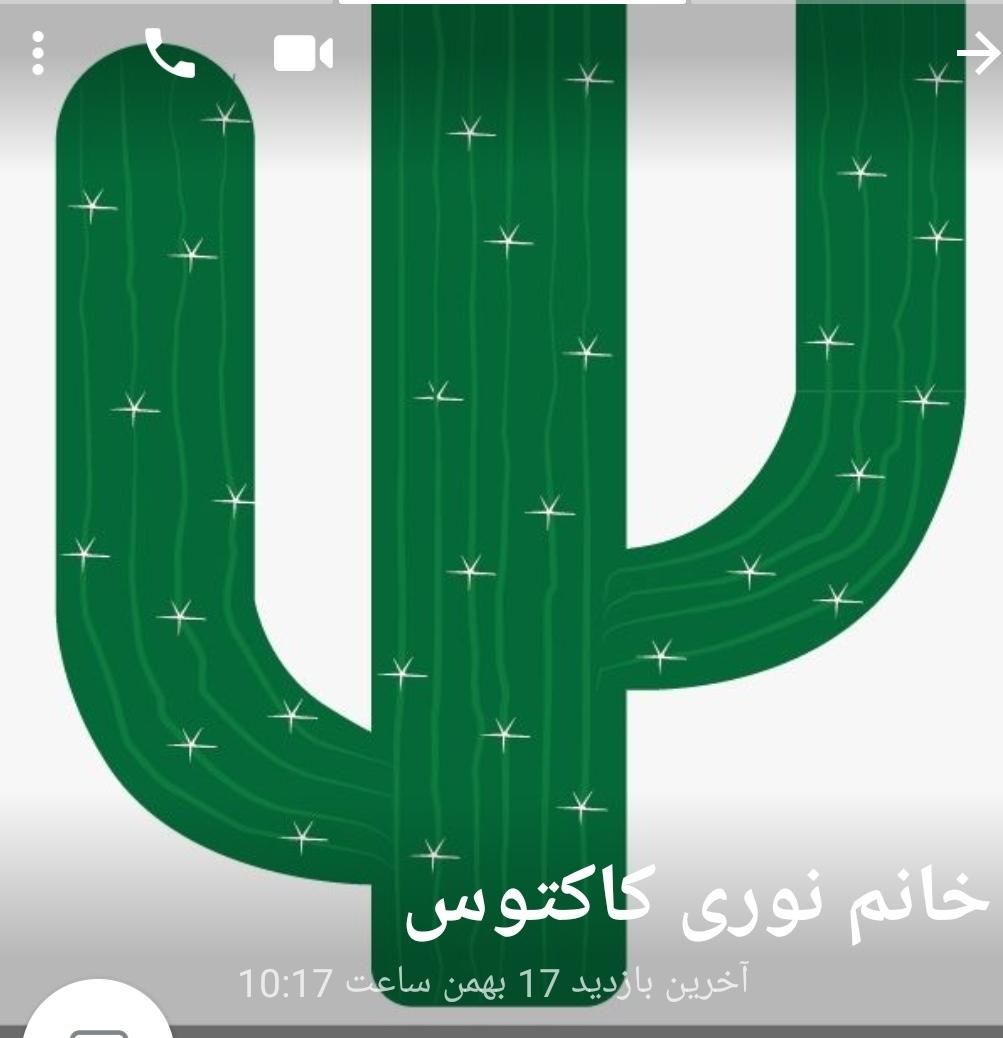
Task: Start a voice call with this contact
Action: (170, 53)
